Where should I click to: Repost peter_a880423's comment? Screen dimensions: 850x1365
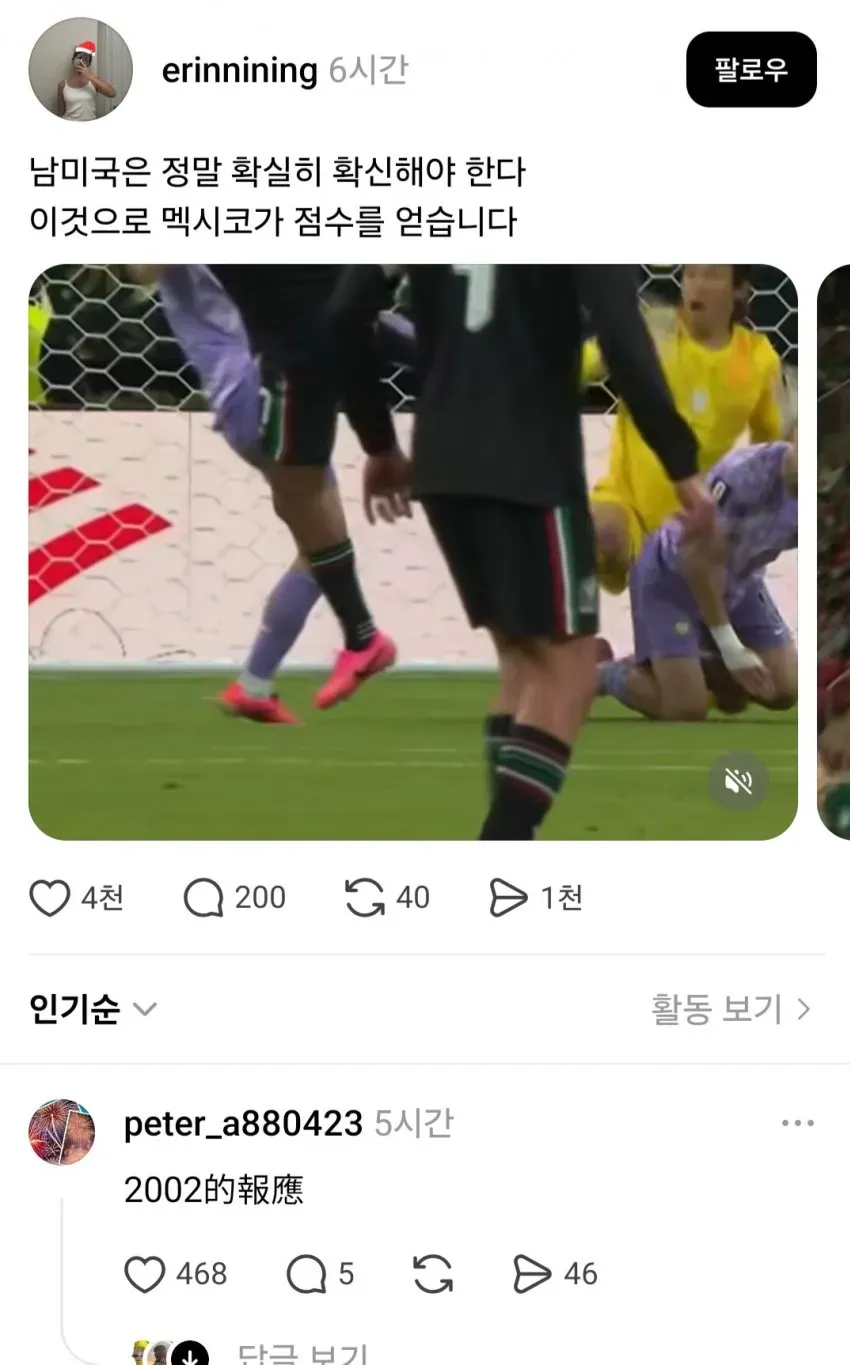coord(432,1274)
